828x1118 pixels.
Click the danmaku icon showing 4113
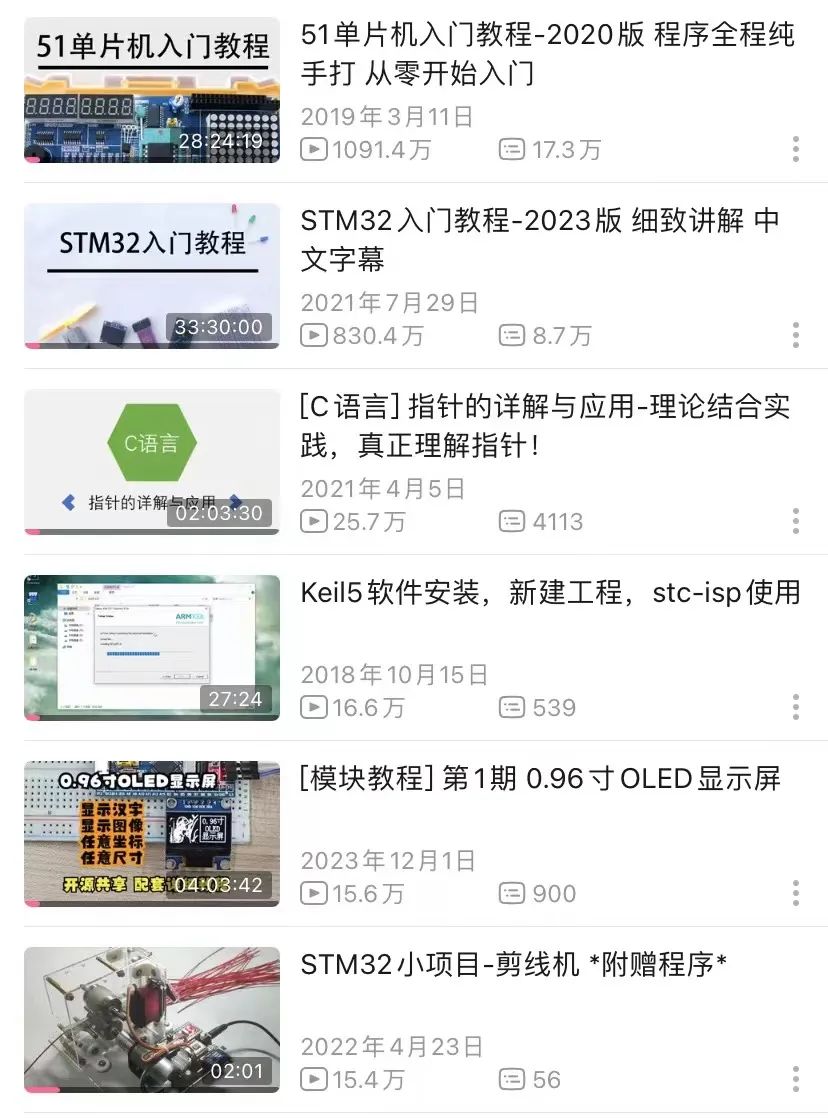[x=512, y=521]
